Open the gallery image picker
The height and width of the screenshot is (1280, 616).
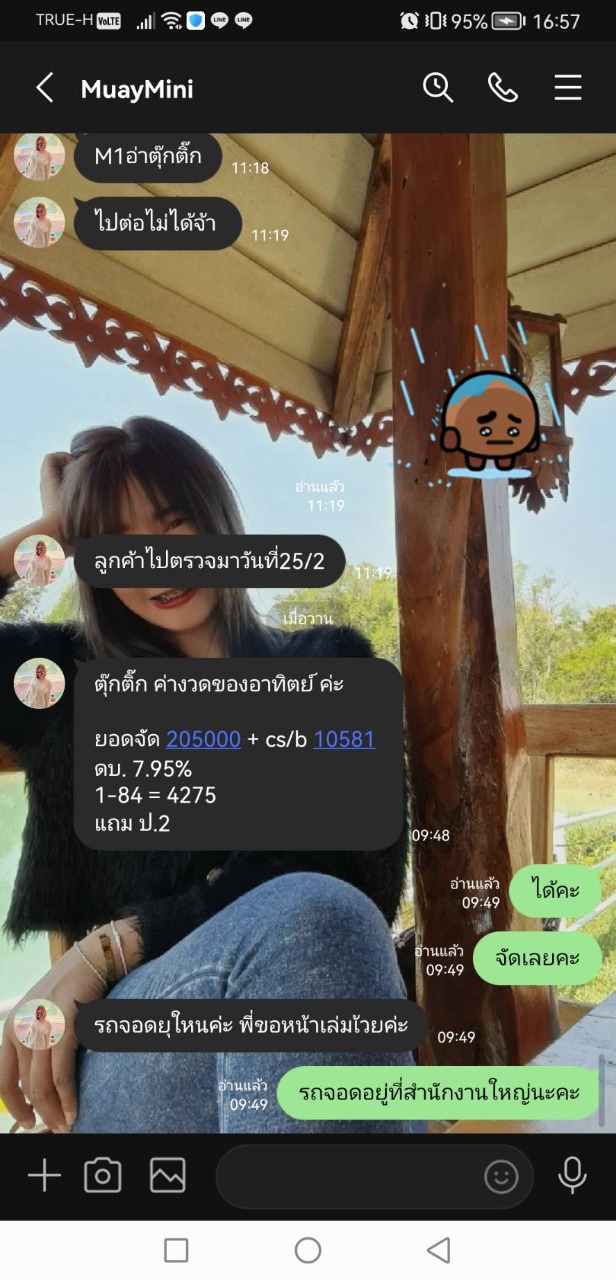tap(168, 1175)
